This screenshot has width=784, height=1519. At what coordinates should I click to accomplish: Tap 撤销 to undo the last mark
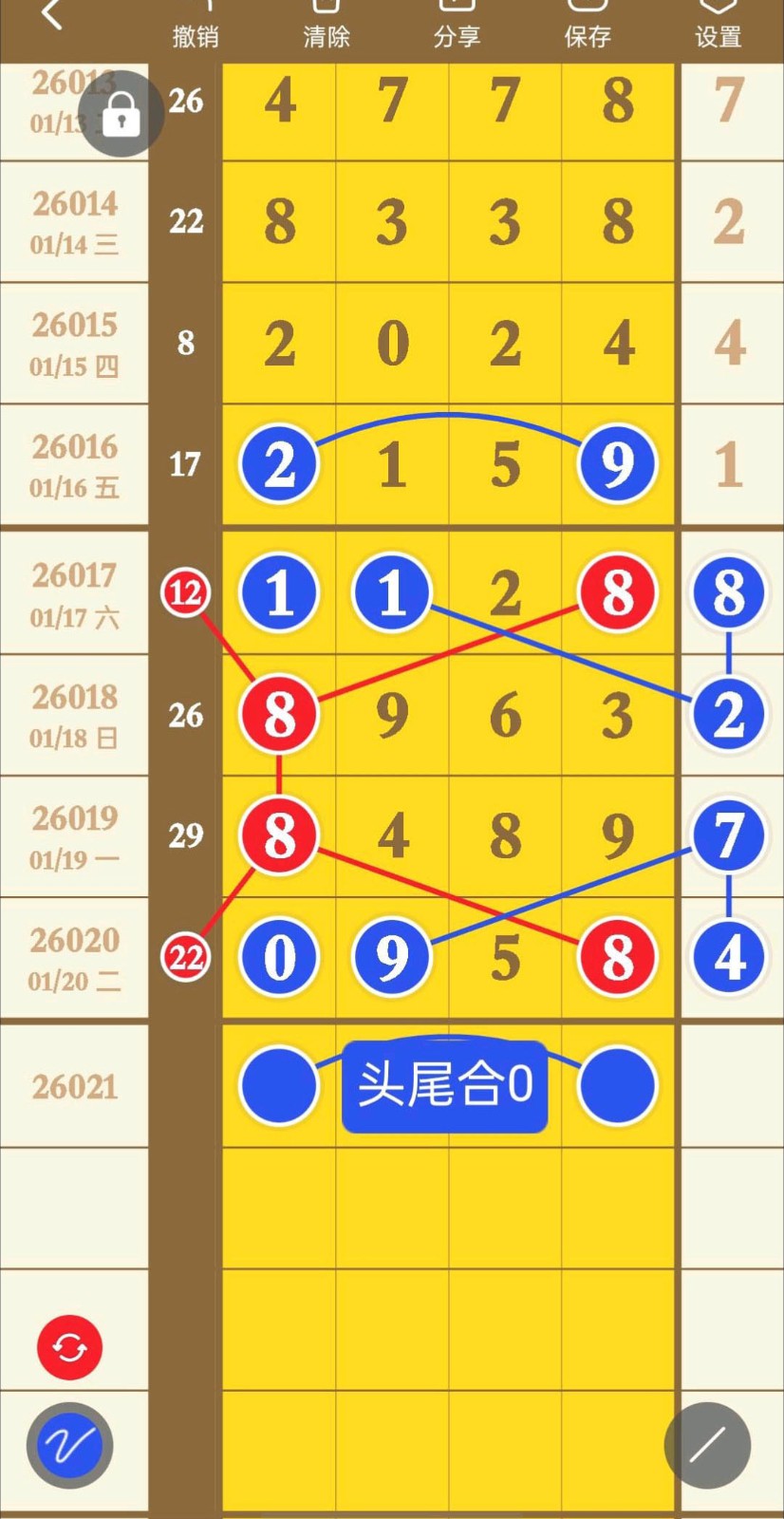point(196,27)
